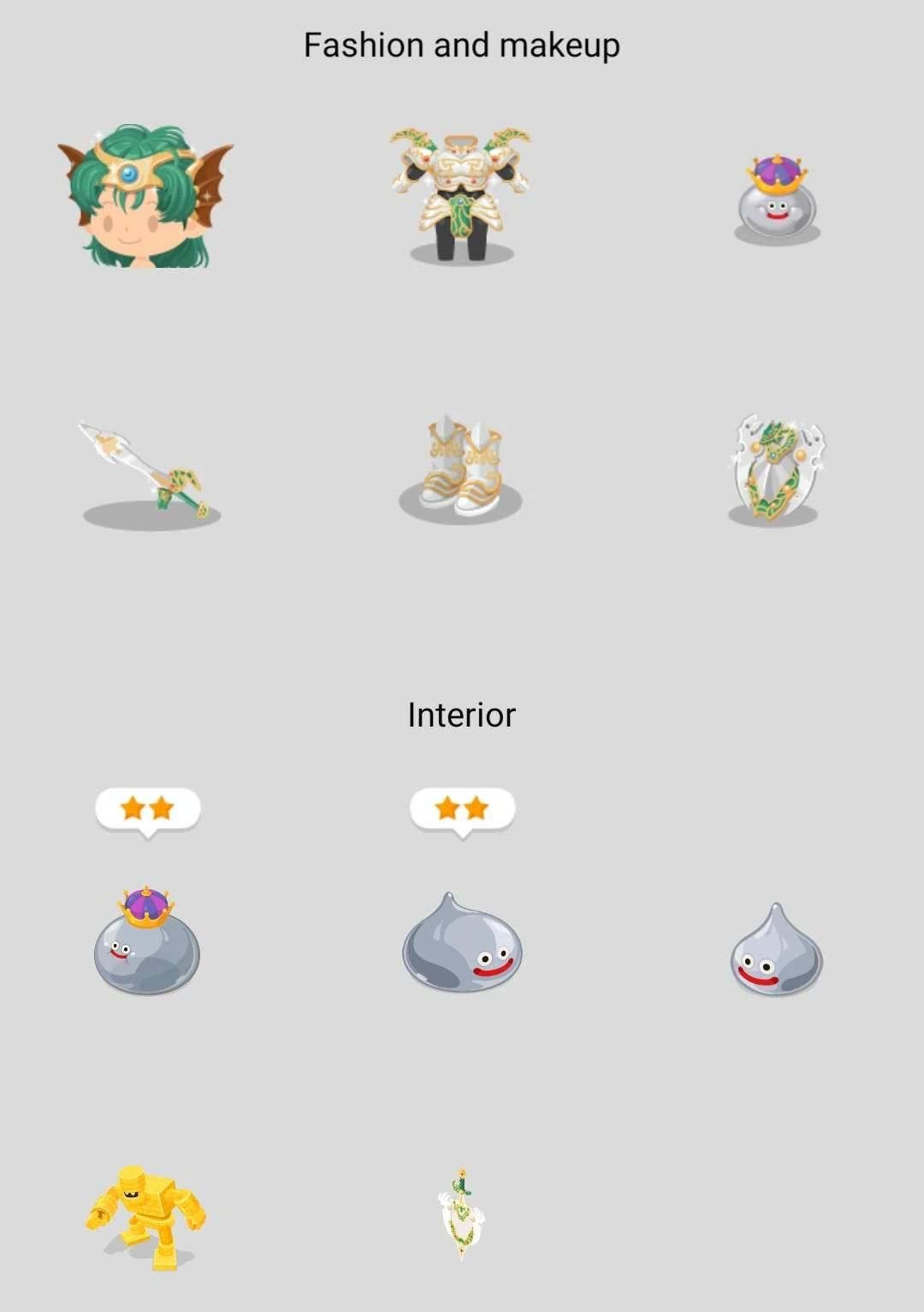This screenshot has height=1312, width=924.
Task: Click the second orange star in the left badge
Action: pos(164,807)
